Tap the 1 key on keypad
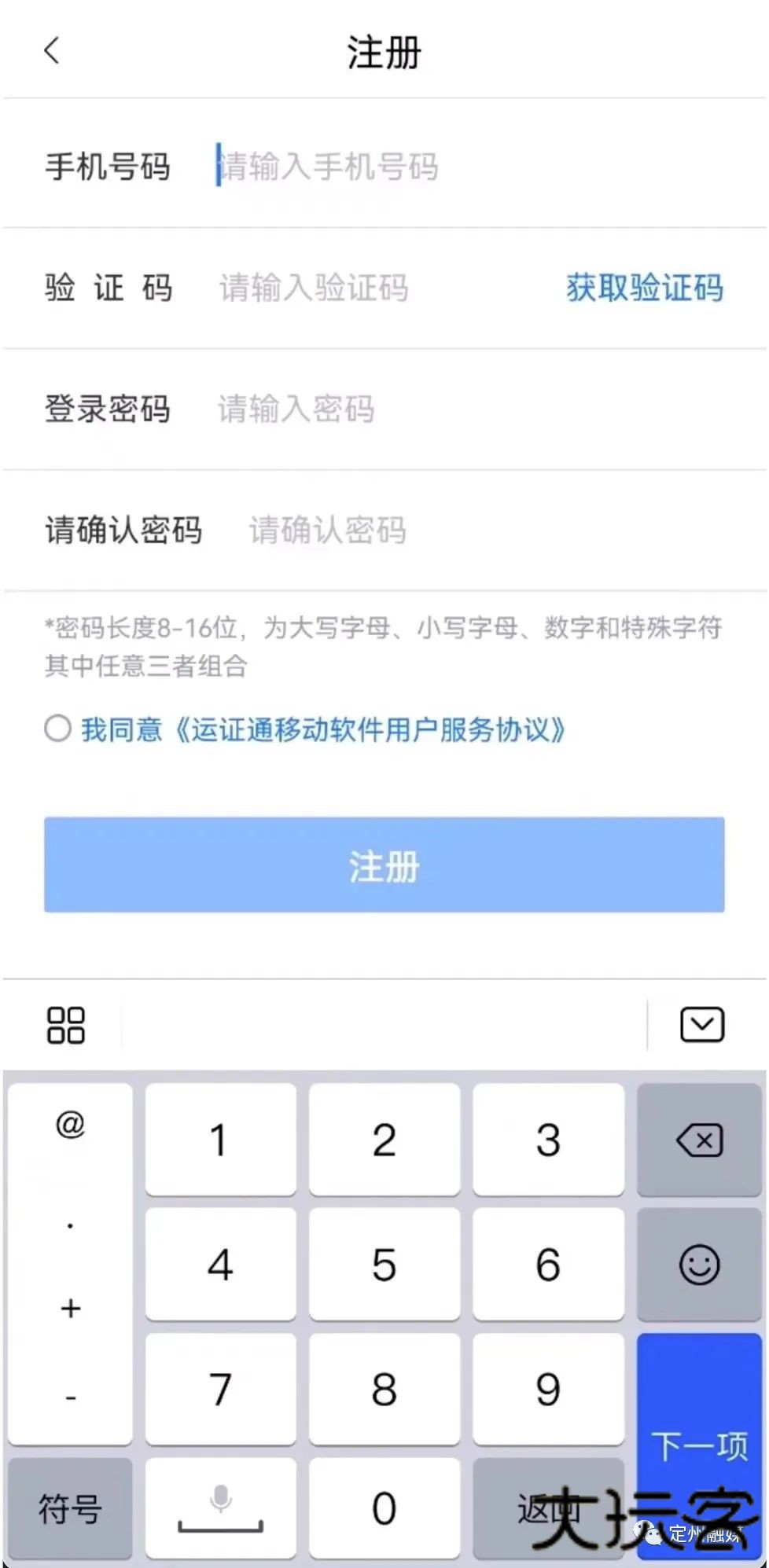769x1568 pixels. point(220,1140)
